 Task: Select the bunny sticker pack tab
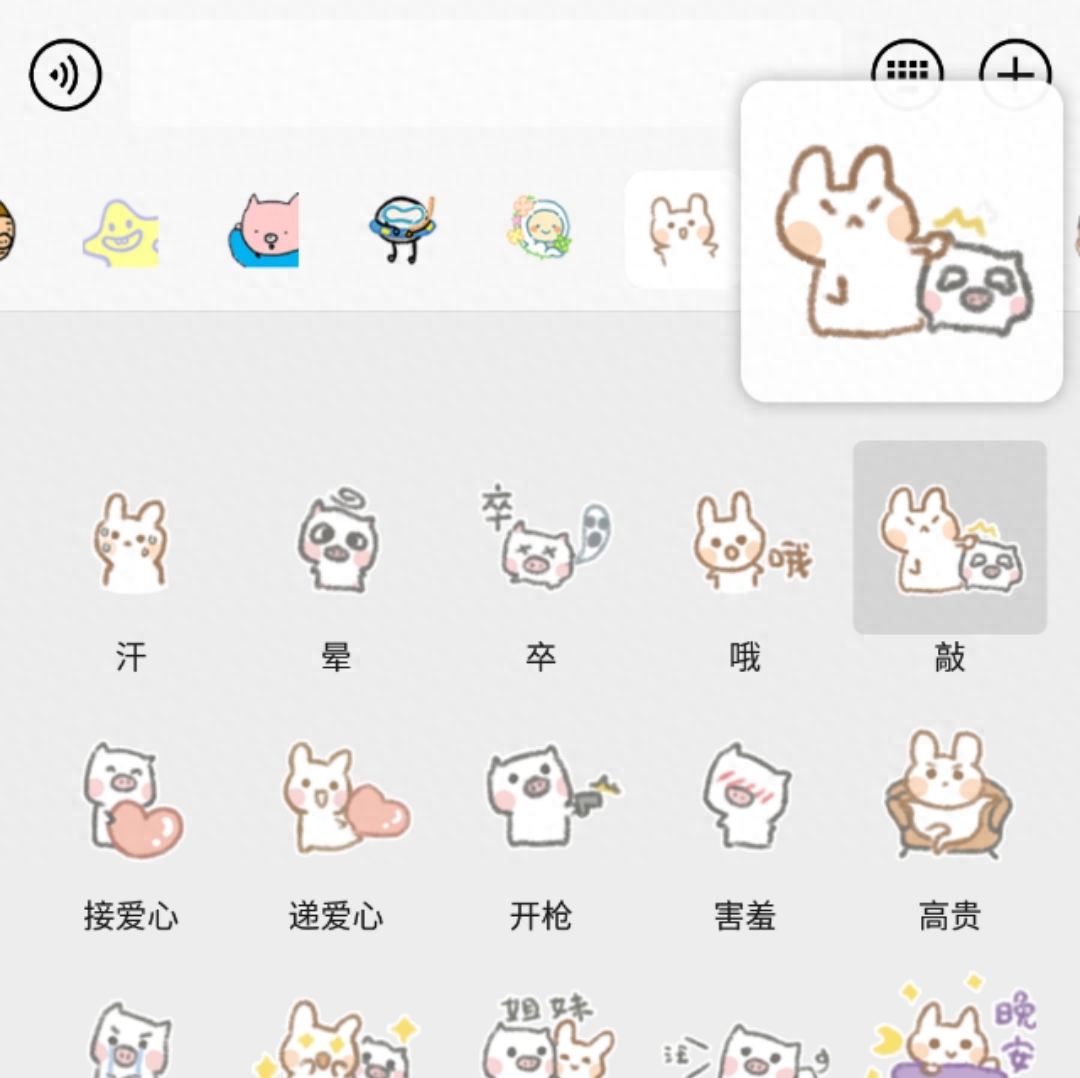683,230
